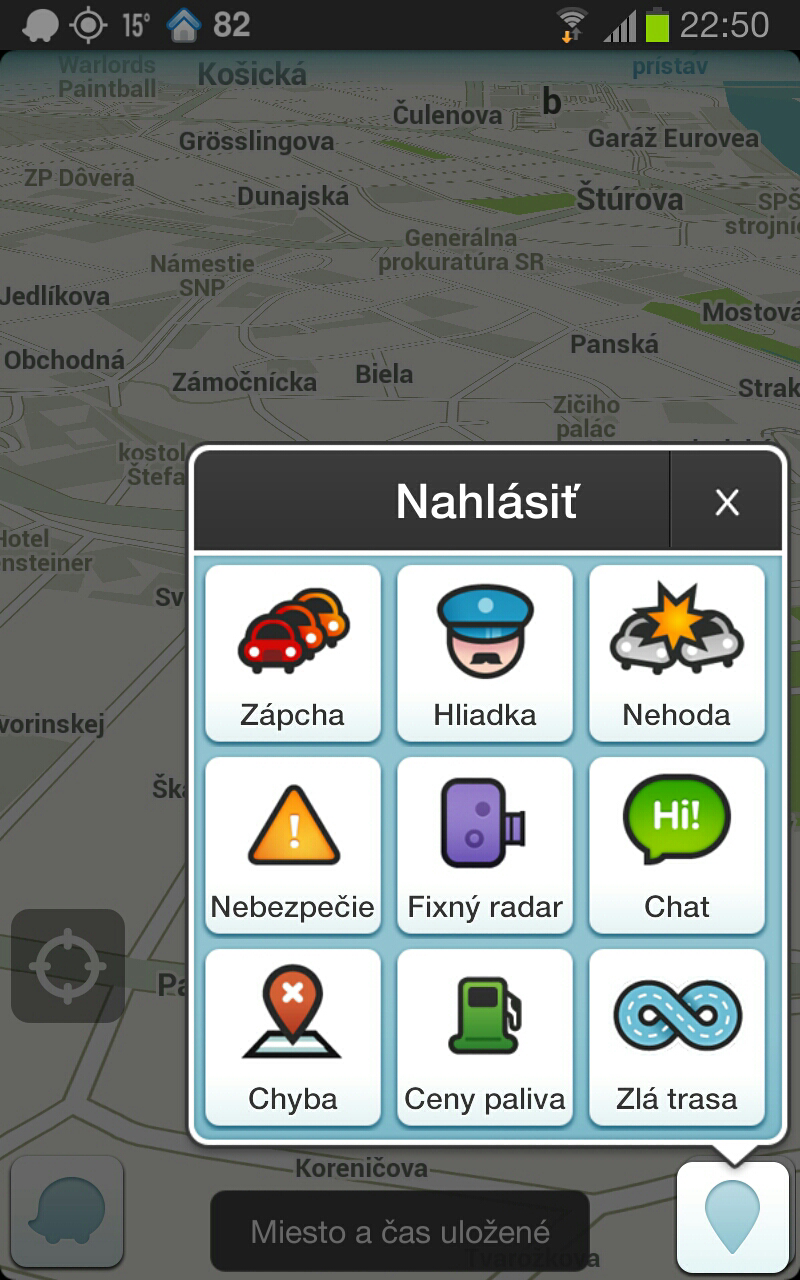
Task: Select the Hliadka police report
Action: [x=485, y=653]
